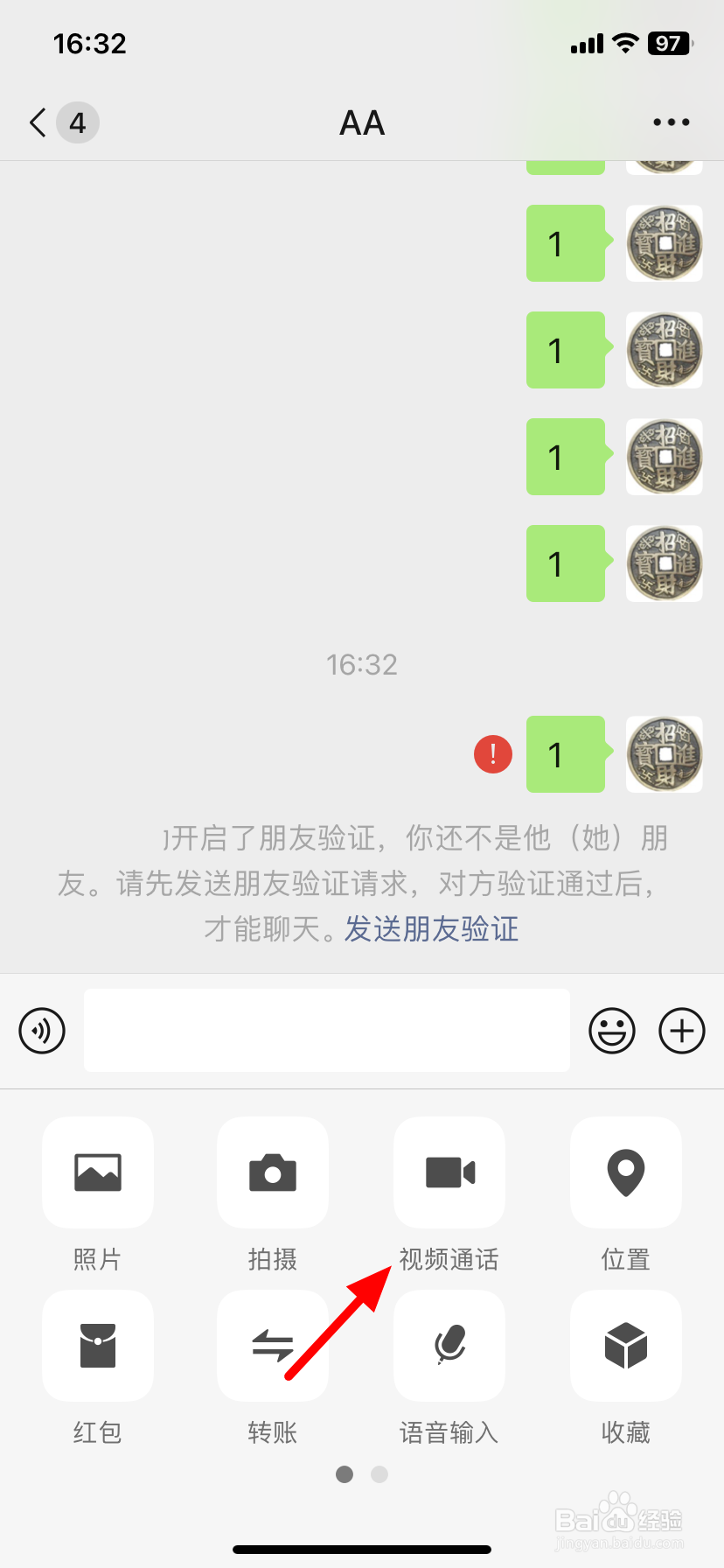The height and width of the screenshot is (1568, 724).
Task: Open the 红包 red packet icon
Action: (97, 1345)
